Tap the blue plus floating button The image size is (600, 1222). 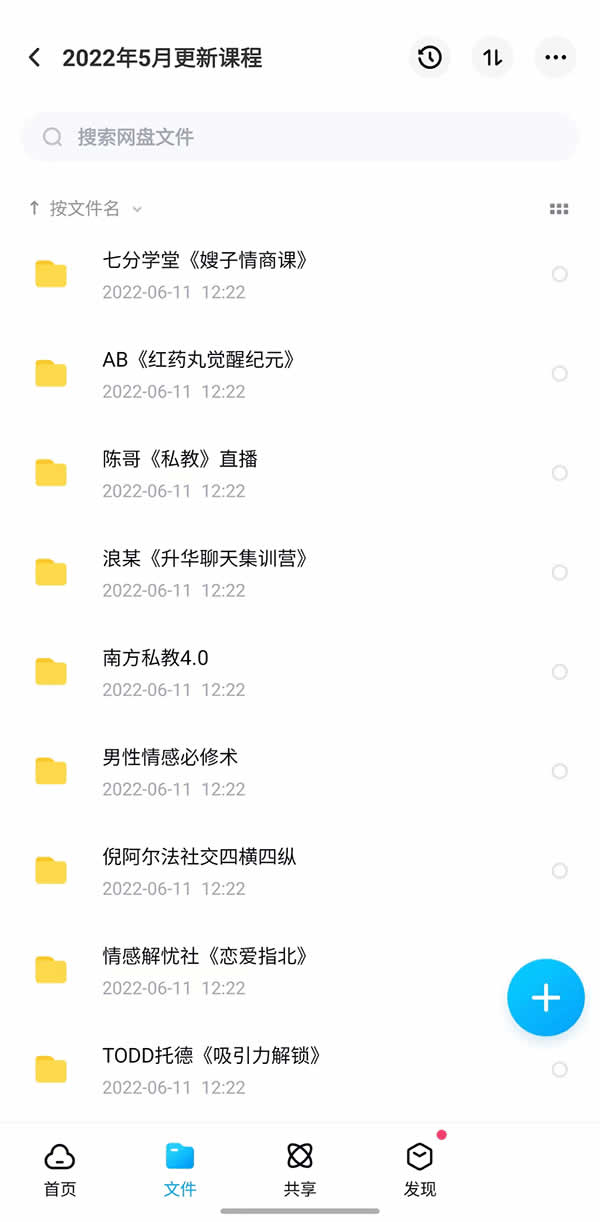(545, 997)
